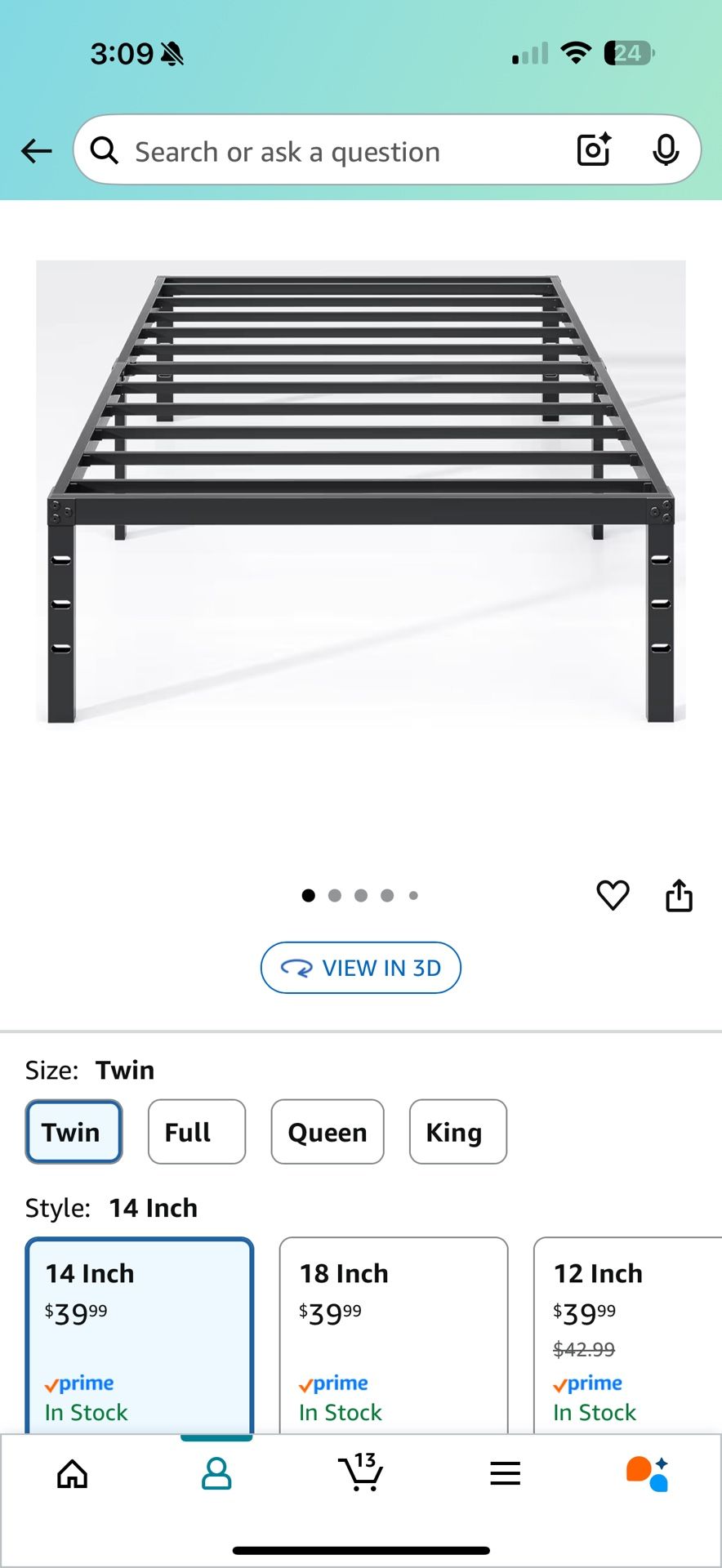
Task: Select the Twin size
Action: (74, 1132)
